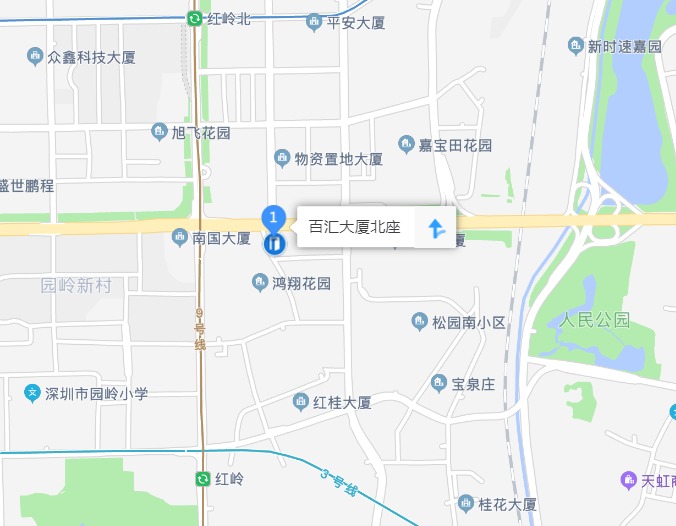
Task: Select the 物资置地大厦 map point
Action: click(283, 158)
